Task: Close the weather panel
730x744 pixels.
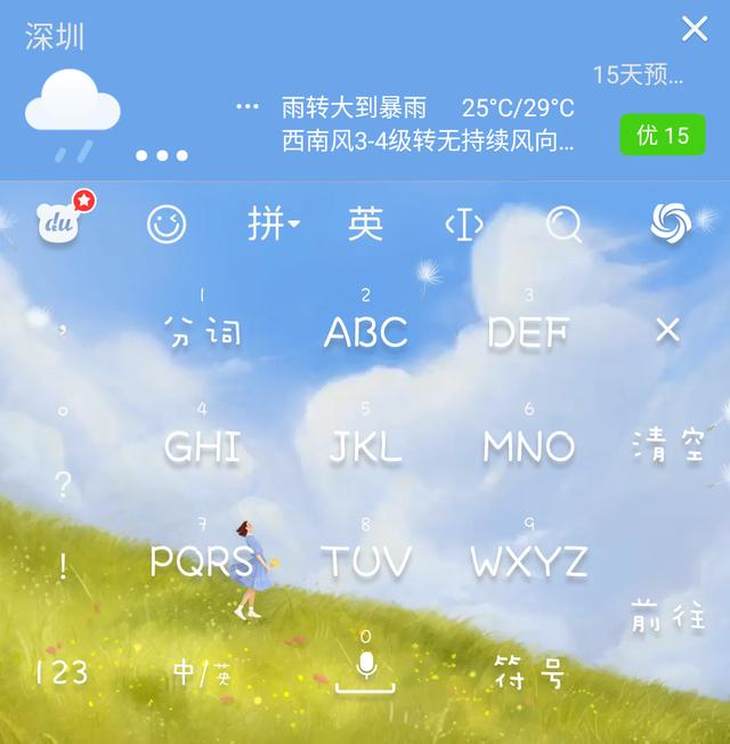Action: (x=694, y=29)
